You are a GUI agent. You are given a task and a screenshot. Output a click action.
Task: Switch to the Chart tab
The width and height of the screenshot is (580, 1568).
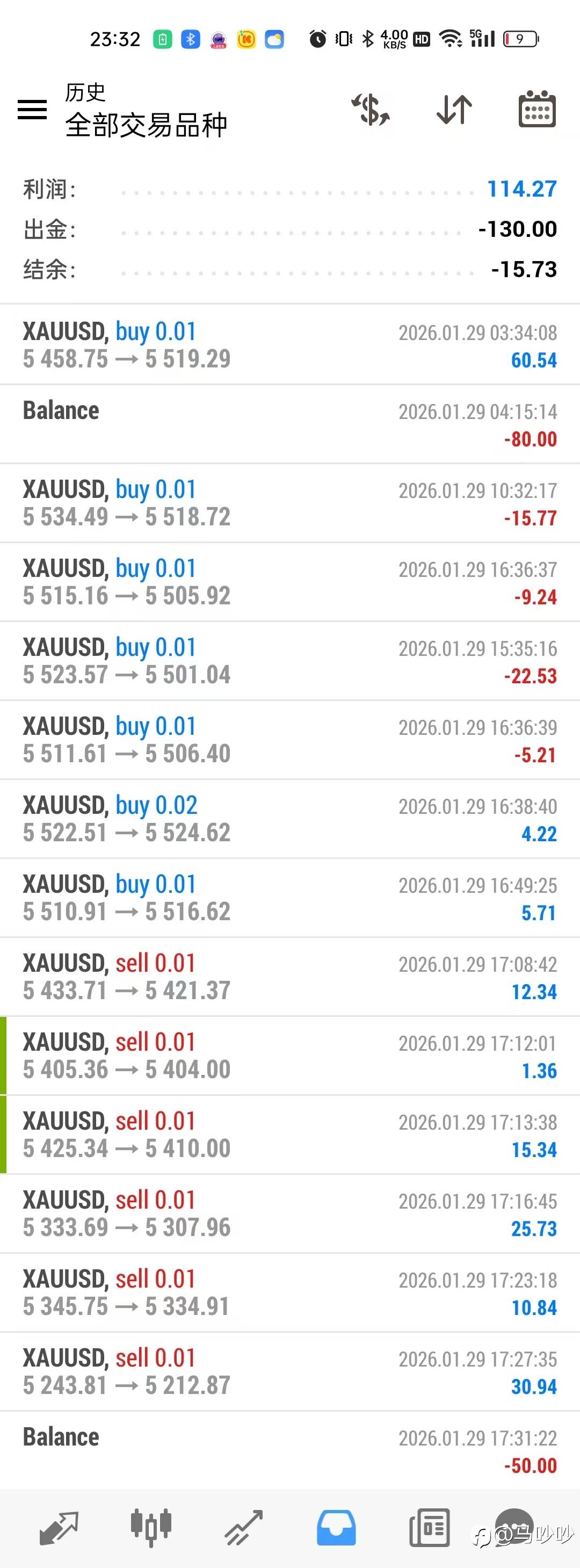[151, 1528]
